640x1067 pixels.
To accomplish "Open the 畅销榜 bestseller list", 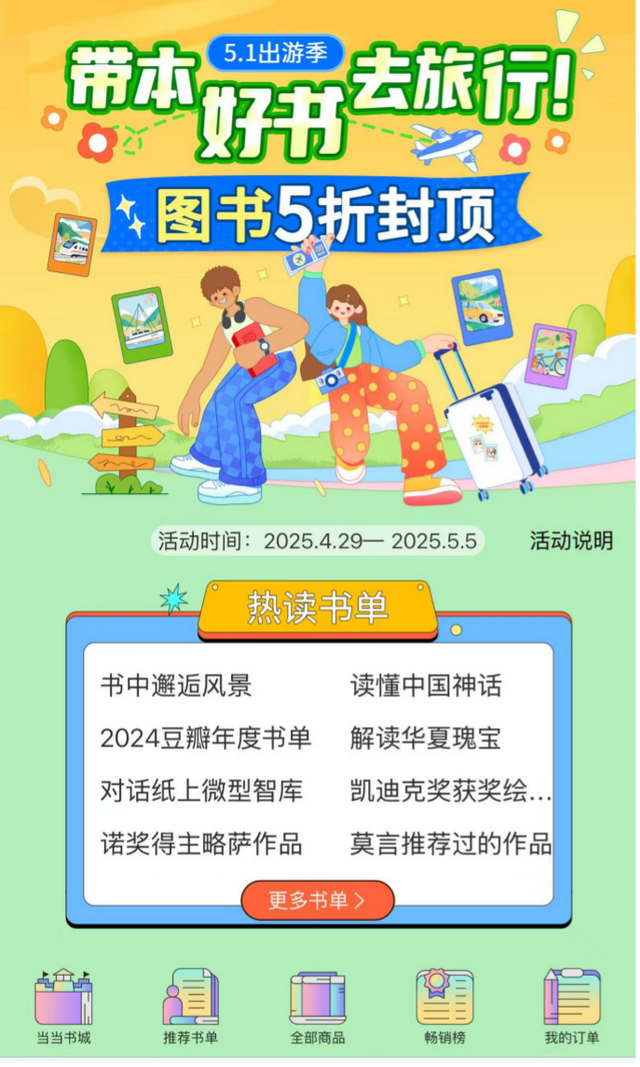I will pos(445,1006).
